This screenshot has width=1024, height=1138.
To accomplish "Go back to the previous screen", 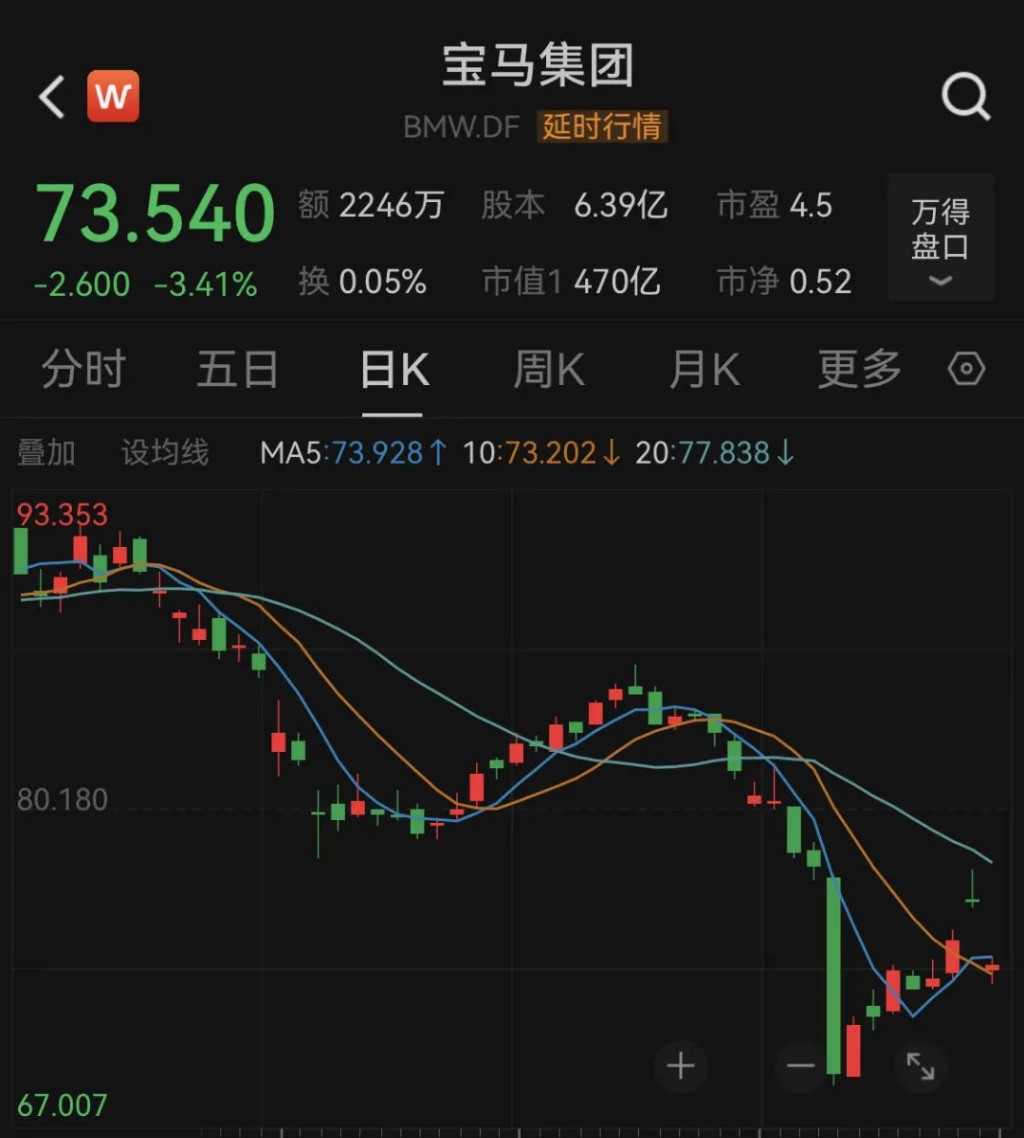I will [52, 97].
